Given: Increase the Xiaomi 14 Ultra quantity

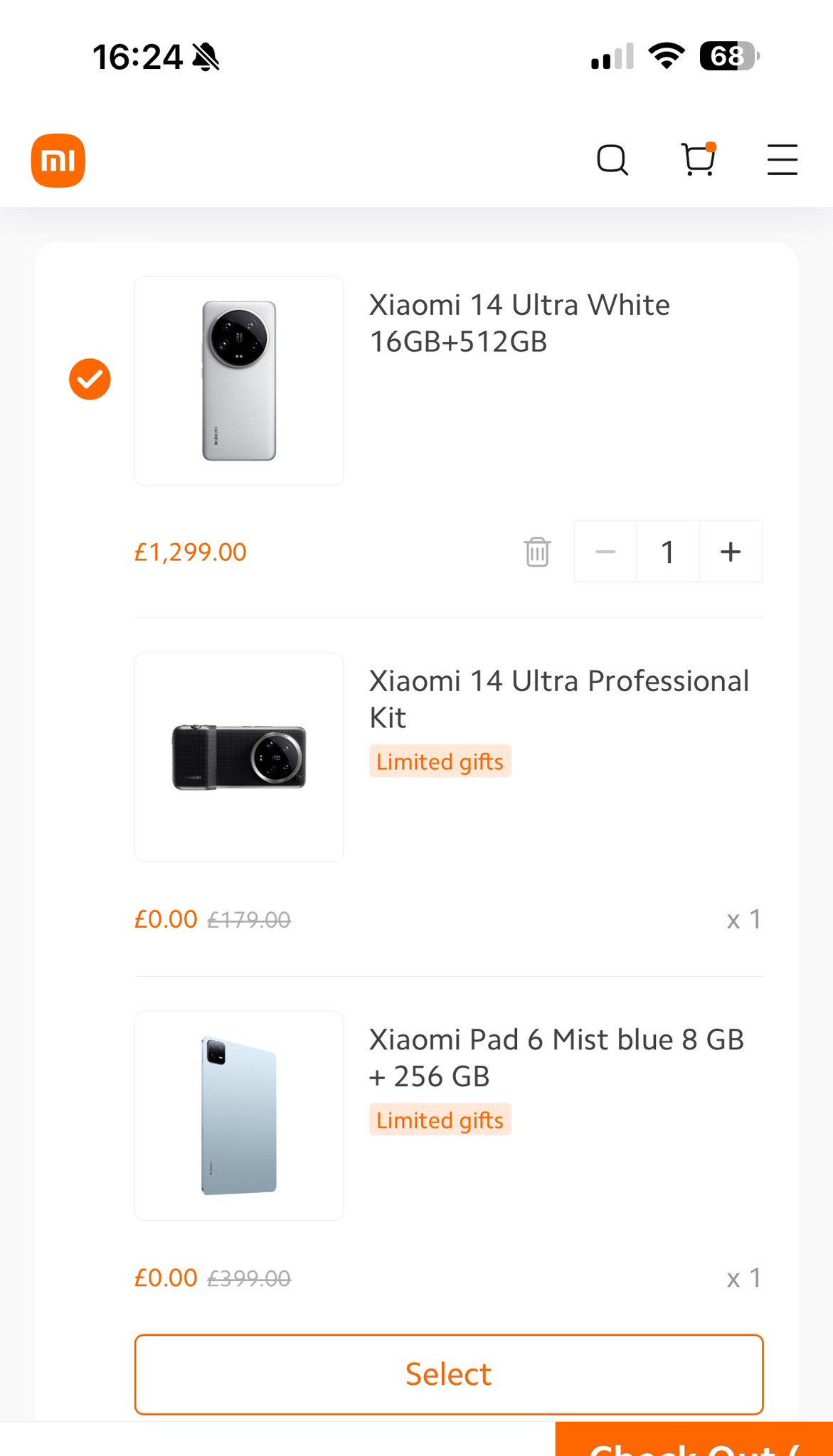Looking at the screenshot, I should click(x=731, y=552).
